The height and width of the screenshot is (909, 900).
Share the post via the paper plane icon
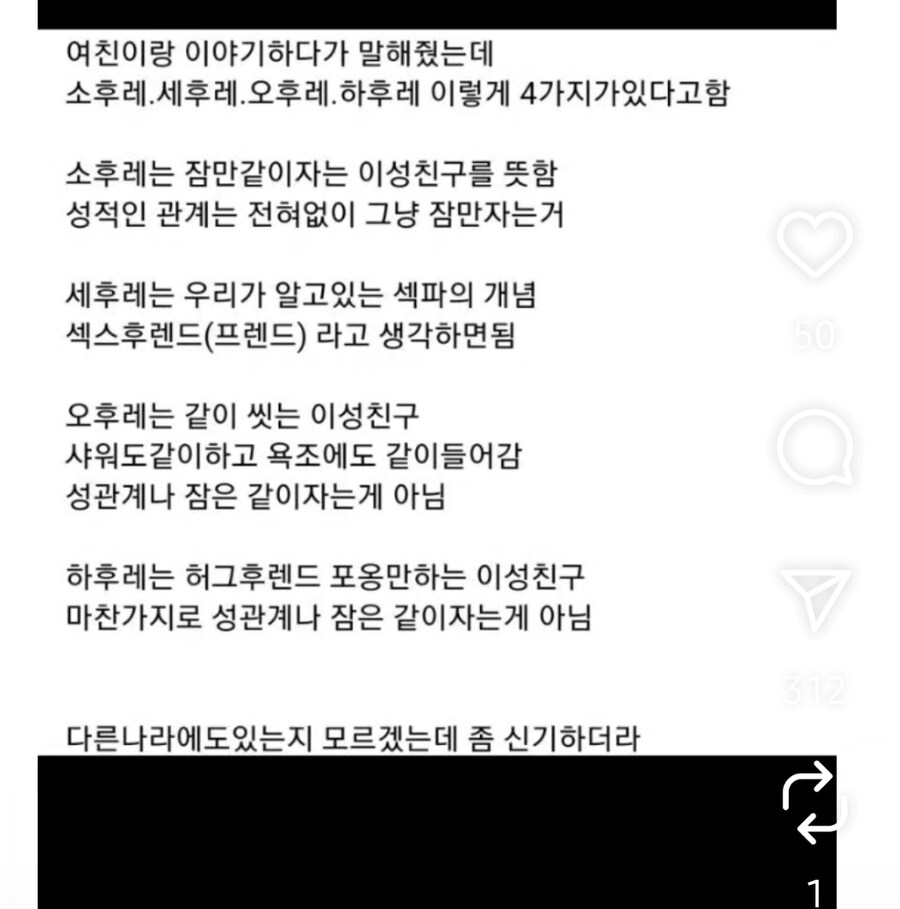815,598
